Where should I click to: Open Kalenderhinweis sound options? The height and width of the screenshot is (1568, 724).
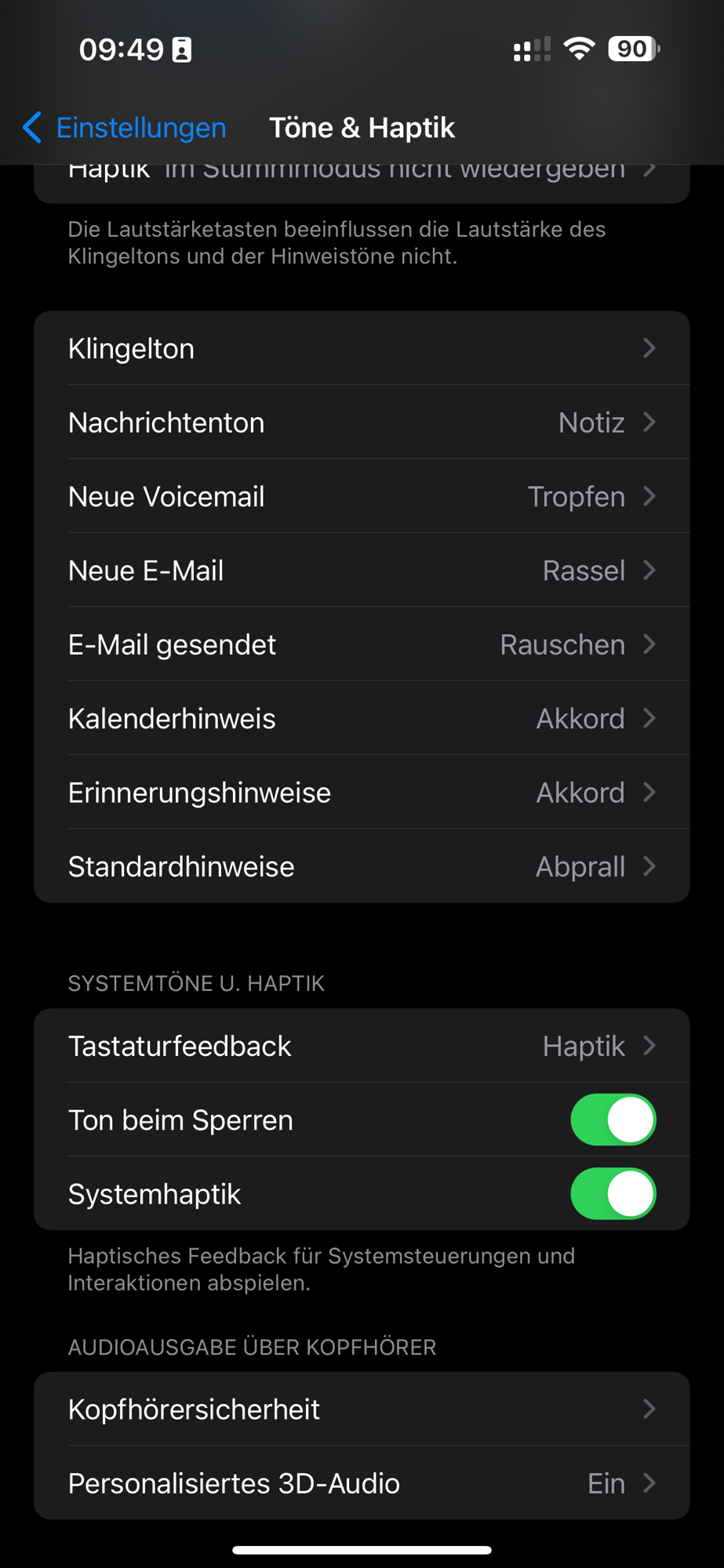[x=362, y=718]
